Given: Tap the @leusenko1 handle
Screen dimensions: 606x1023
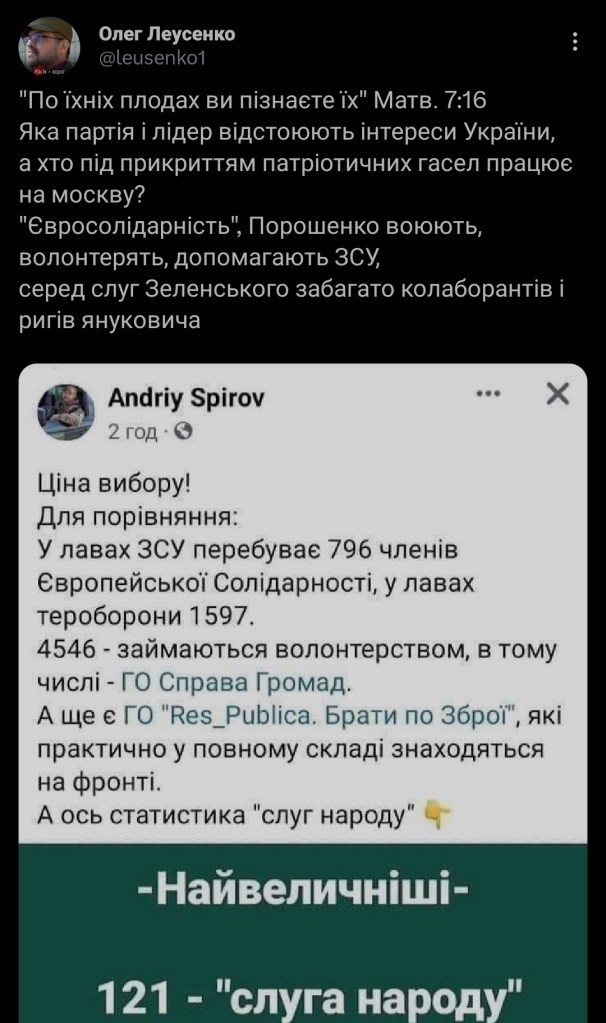Looking at the screenshot, I should [152, 57].
